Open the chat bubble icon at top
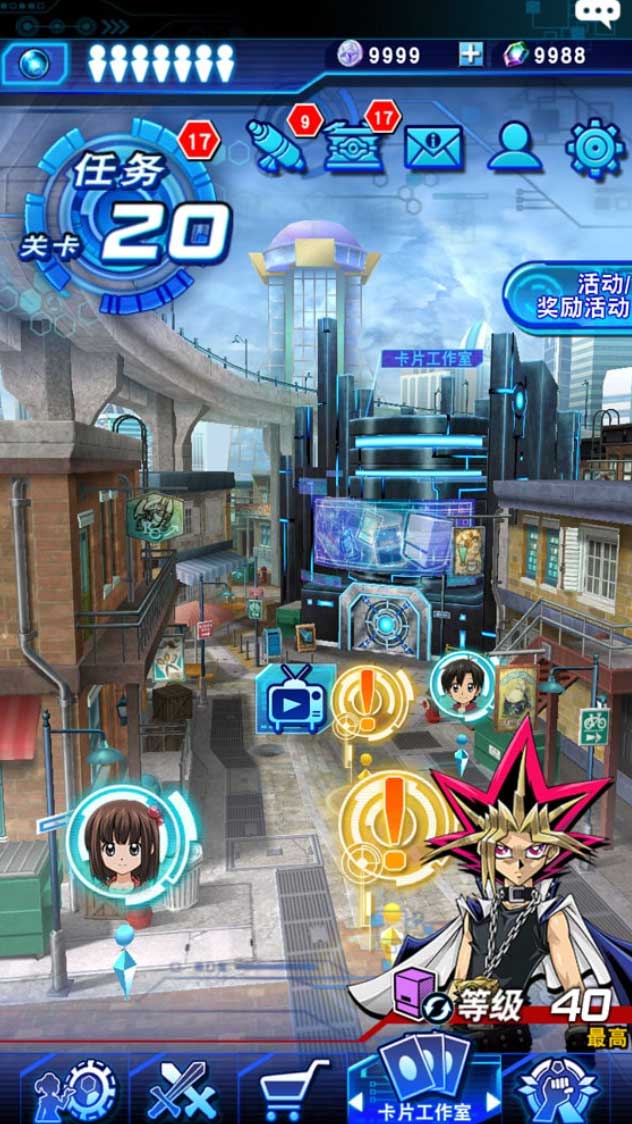 (x=597, y=13)
